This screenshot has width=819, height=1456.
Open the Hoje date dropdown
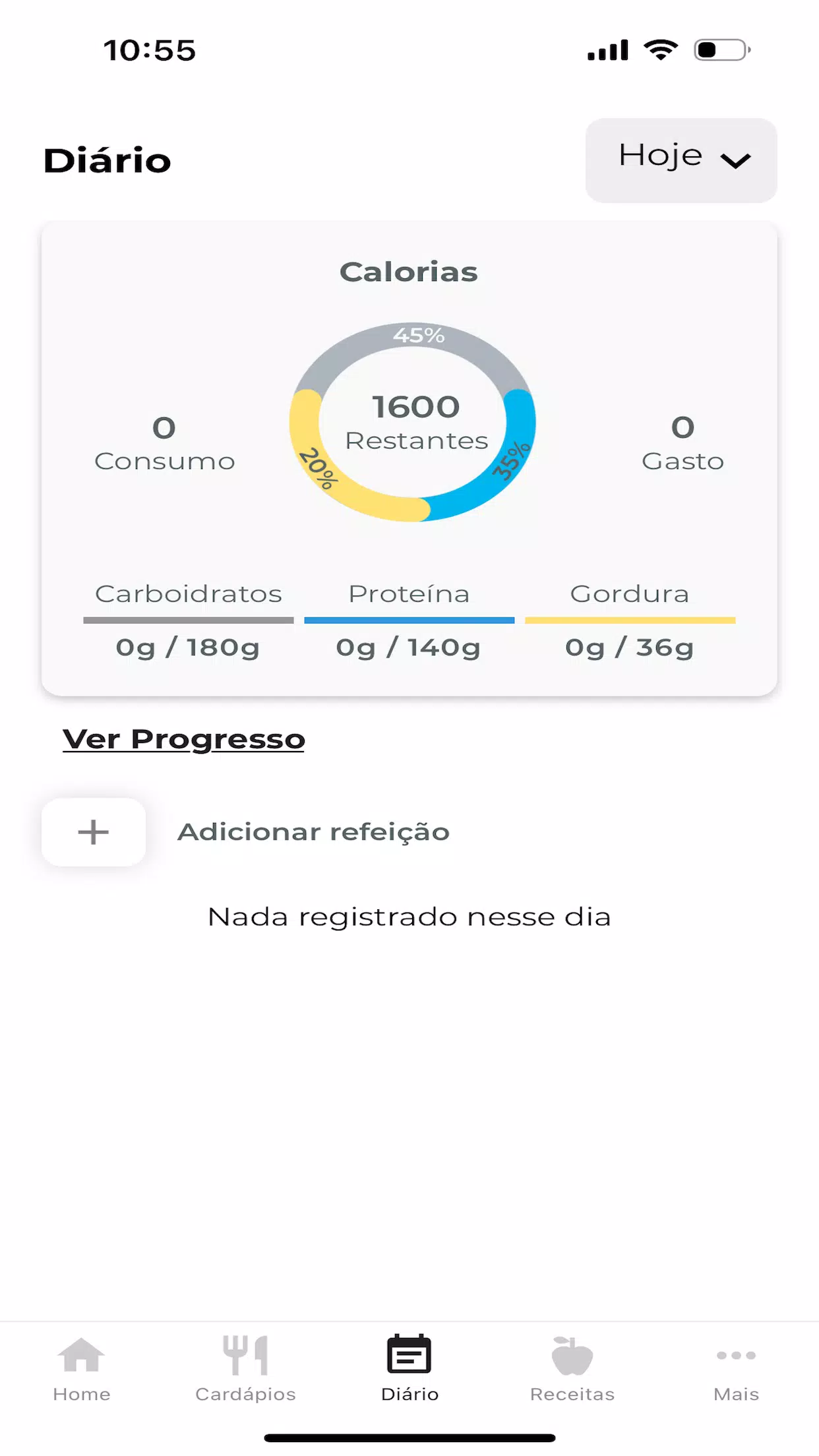click(681, 160)
